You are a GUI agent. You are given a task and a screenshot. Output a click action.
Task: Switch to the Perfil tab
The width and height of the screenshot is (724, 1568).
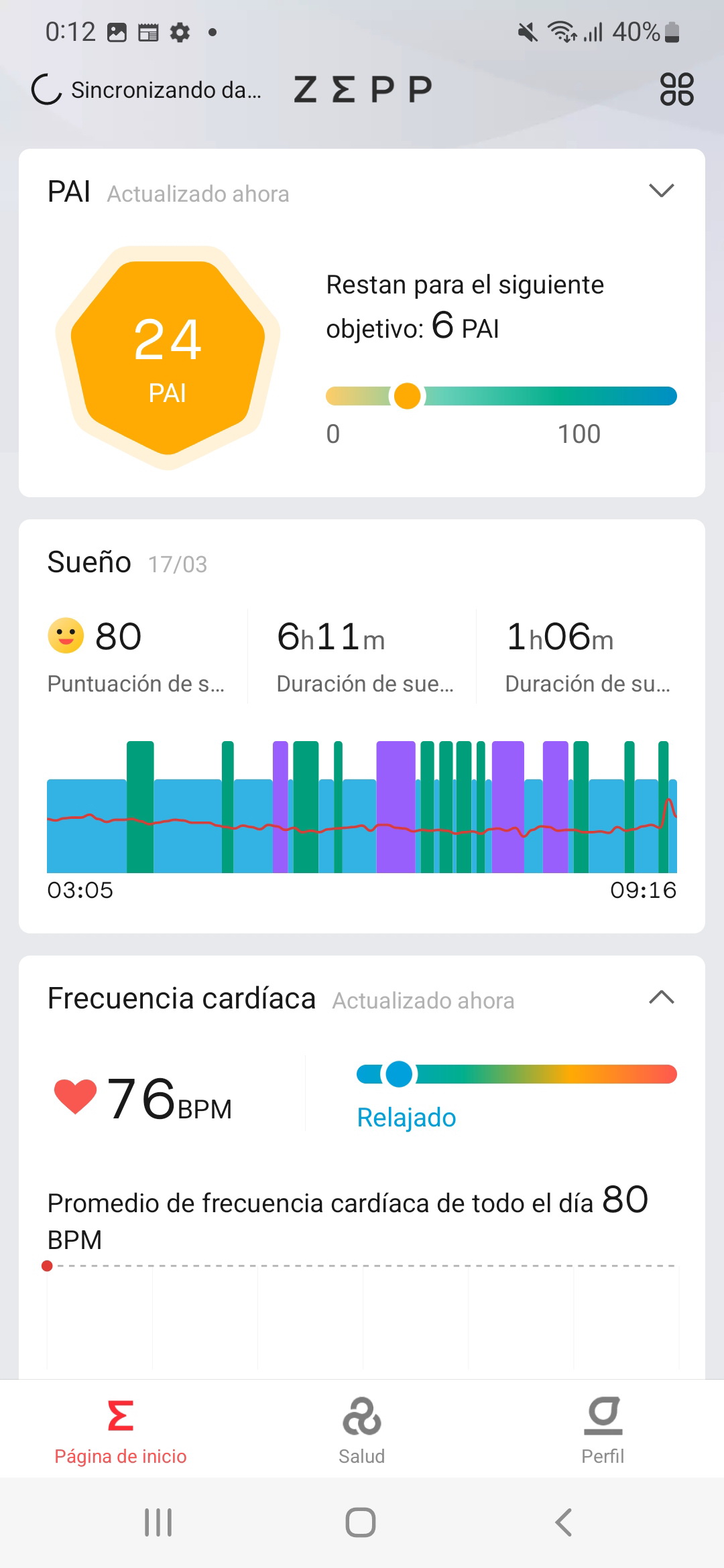tap(603, 1431)
